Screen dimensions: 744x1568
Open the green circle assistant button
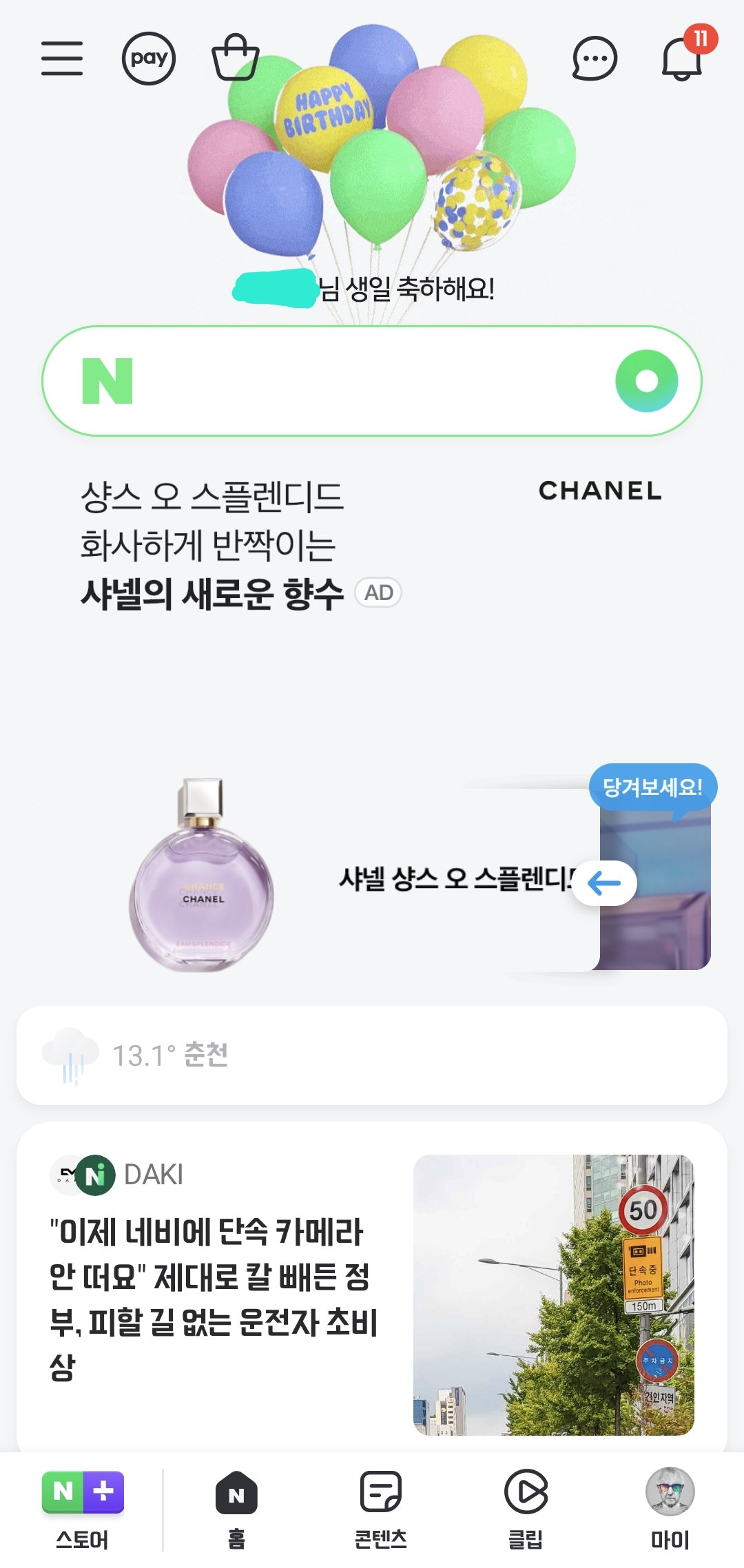click(x=646, y=381)
